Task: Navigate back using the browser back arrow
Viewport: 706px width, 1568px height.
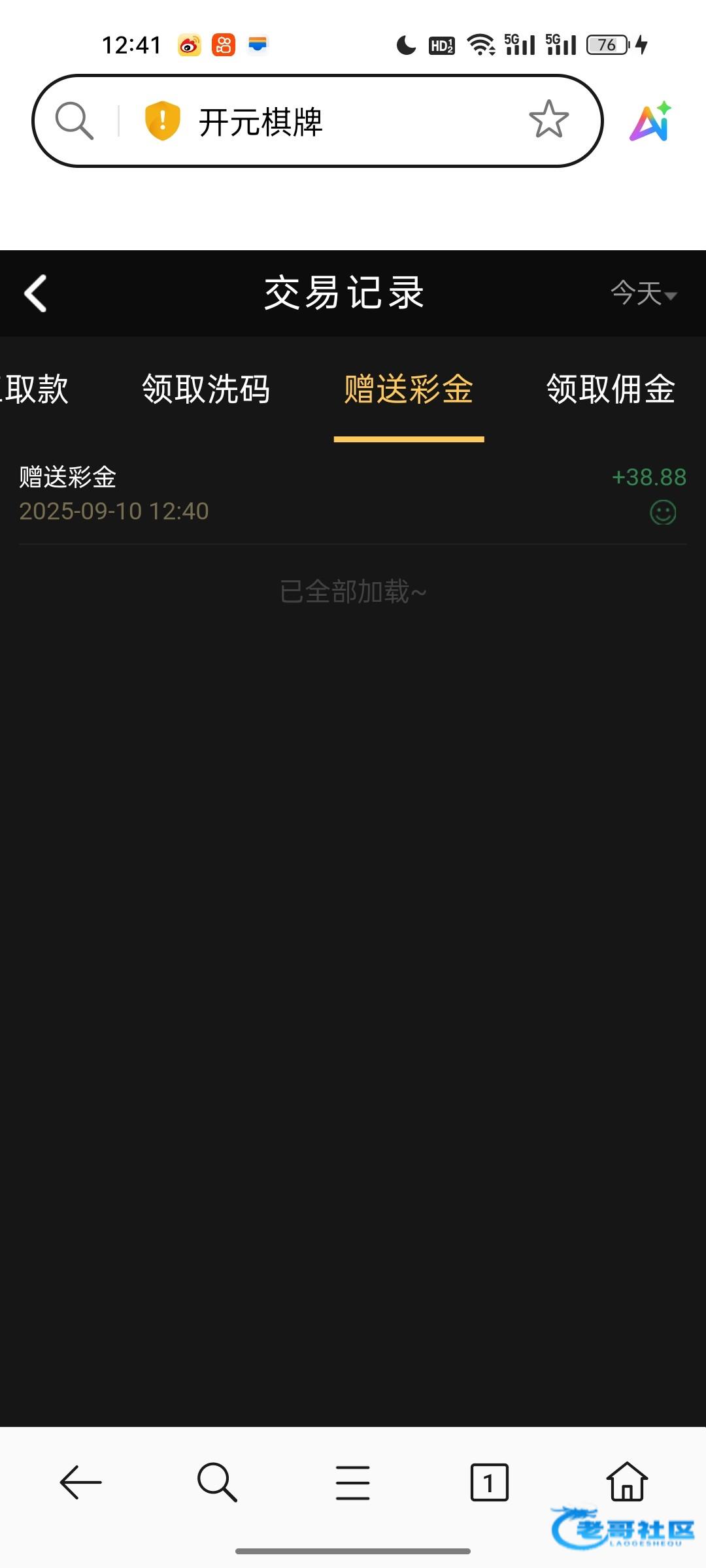Action: 80,1482
